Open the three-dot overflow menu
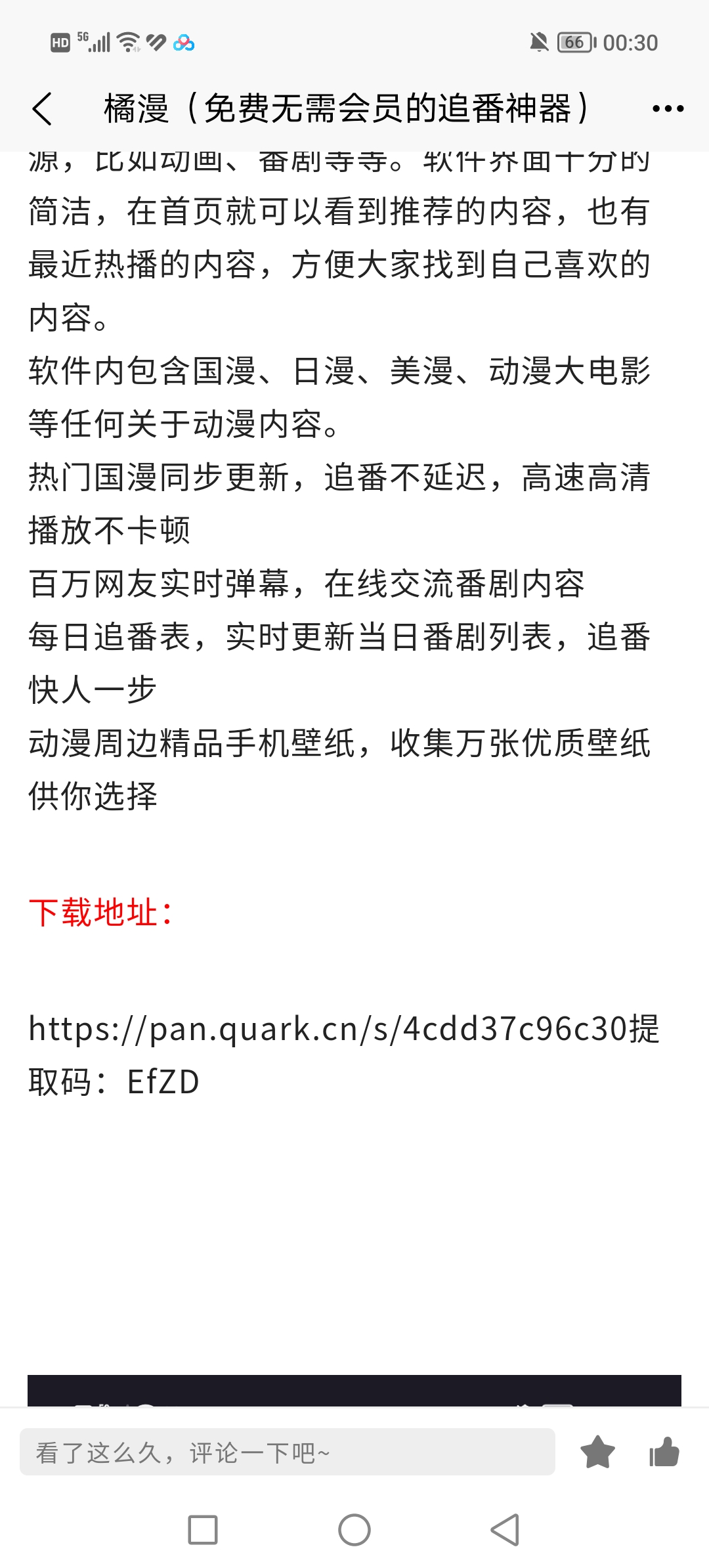The image size is (709, 1568). click(x=668, y=109)
